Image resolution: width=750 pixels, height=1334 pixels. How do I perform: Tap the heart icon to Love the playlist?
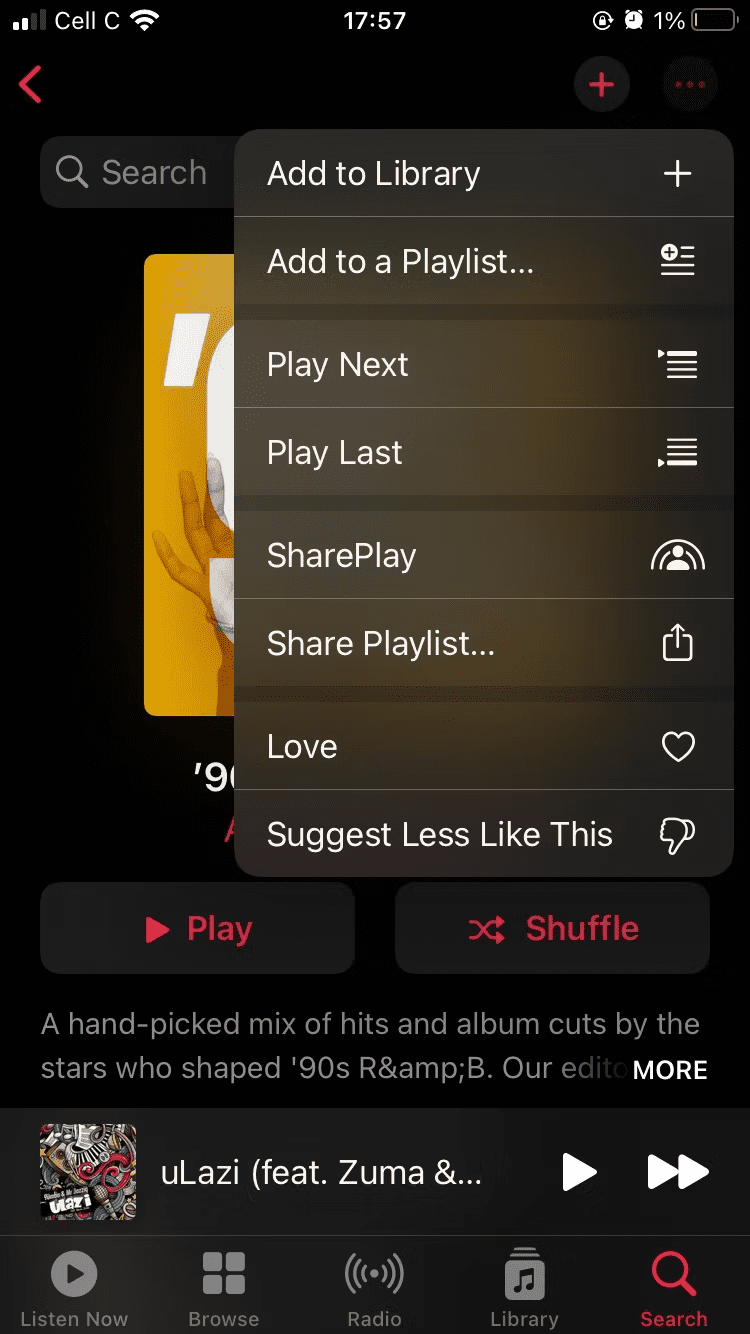(x=677, y=745)
